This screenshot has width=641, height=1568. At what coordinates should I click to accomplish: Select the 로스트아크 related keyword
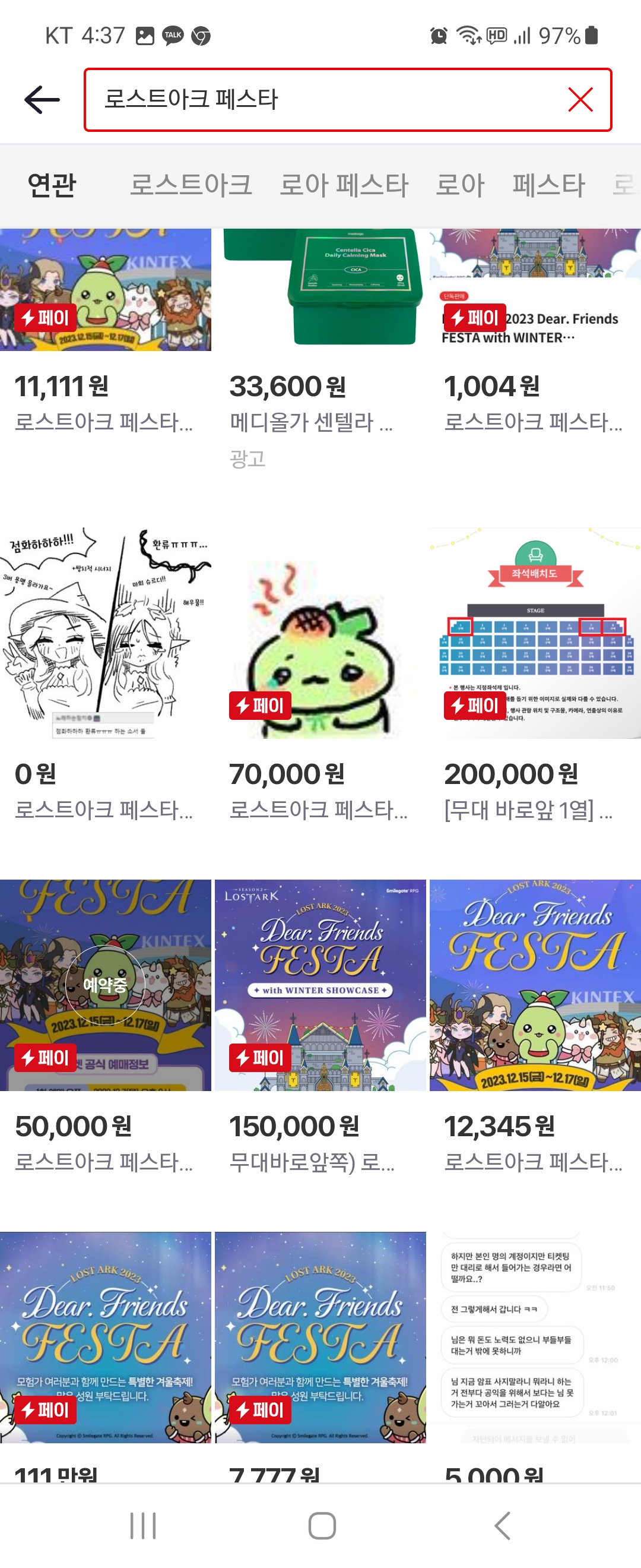click(x=191, y=185)
